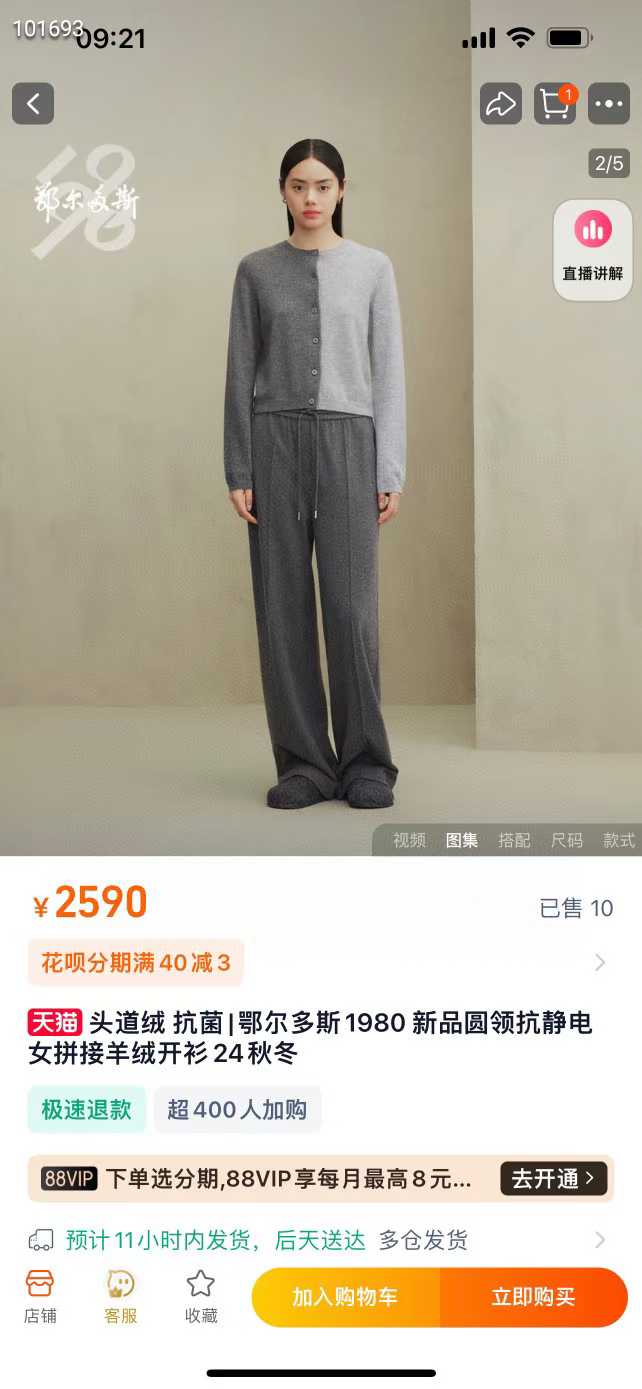642x1389 pixels.
Task: Add the item to 收藏 favorites
Action: tap(201, 1297)
